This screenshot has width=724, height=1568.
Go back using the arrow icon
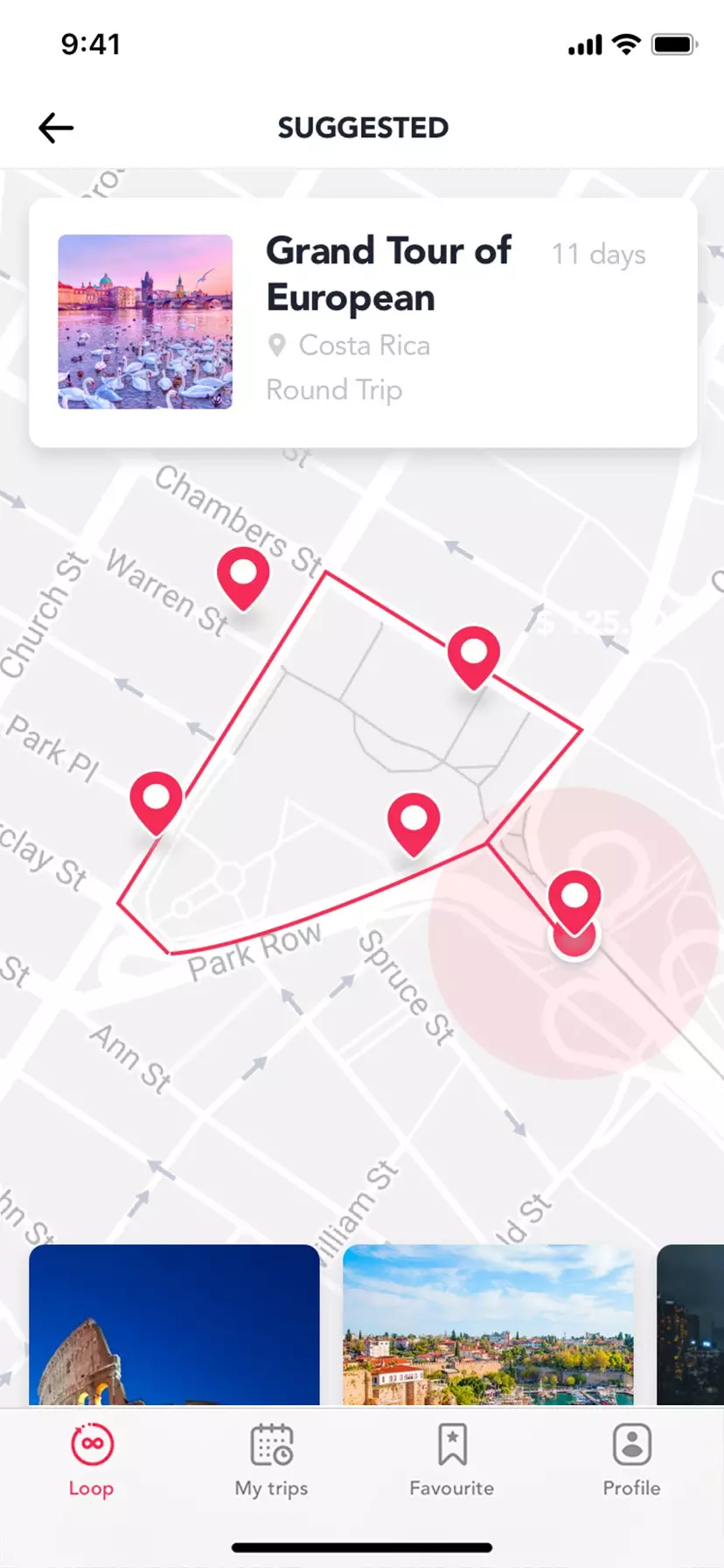56,128
